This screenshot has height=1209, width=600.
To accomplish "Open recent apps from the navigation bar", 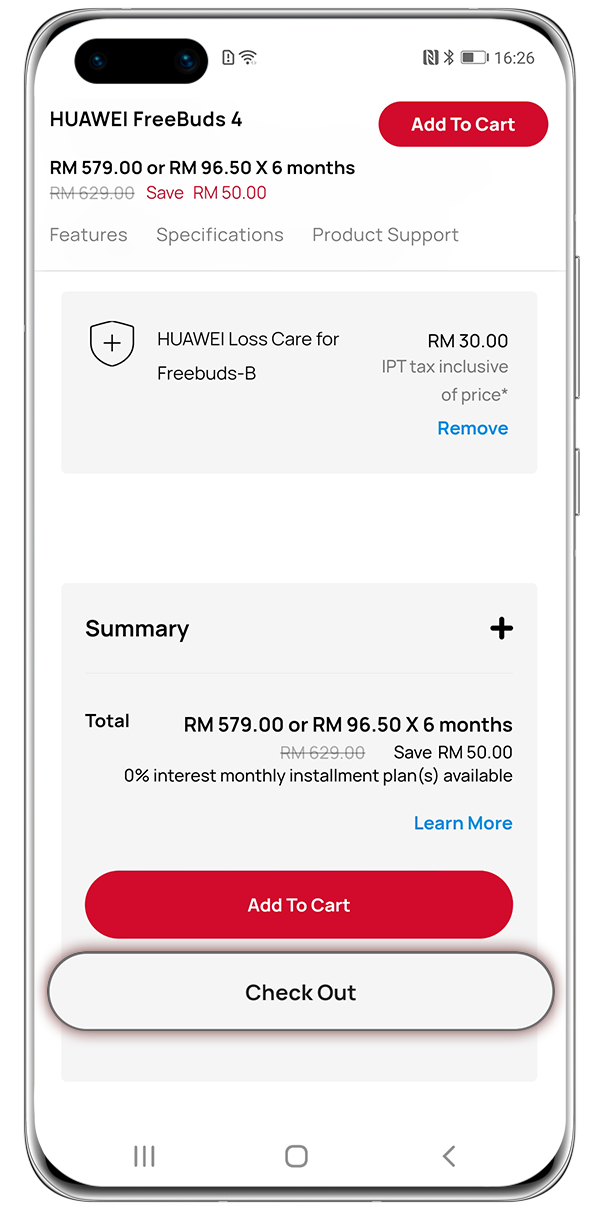I will tap(144, 1156).
